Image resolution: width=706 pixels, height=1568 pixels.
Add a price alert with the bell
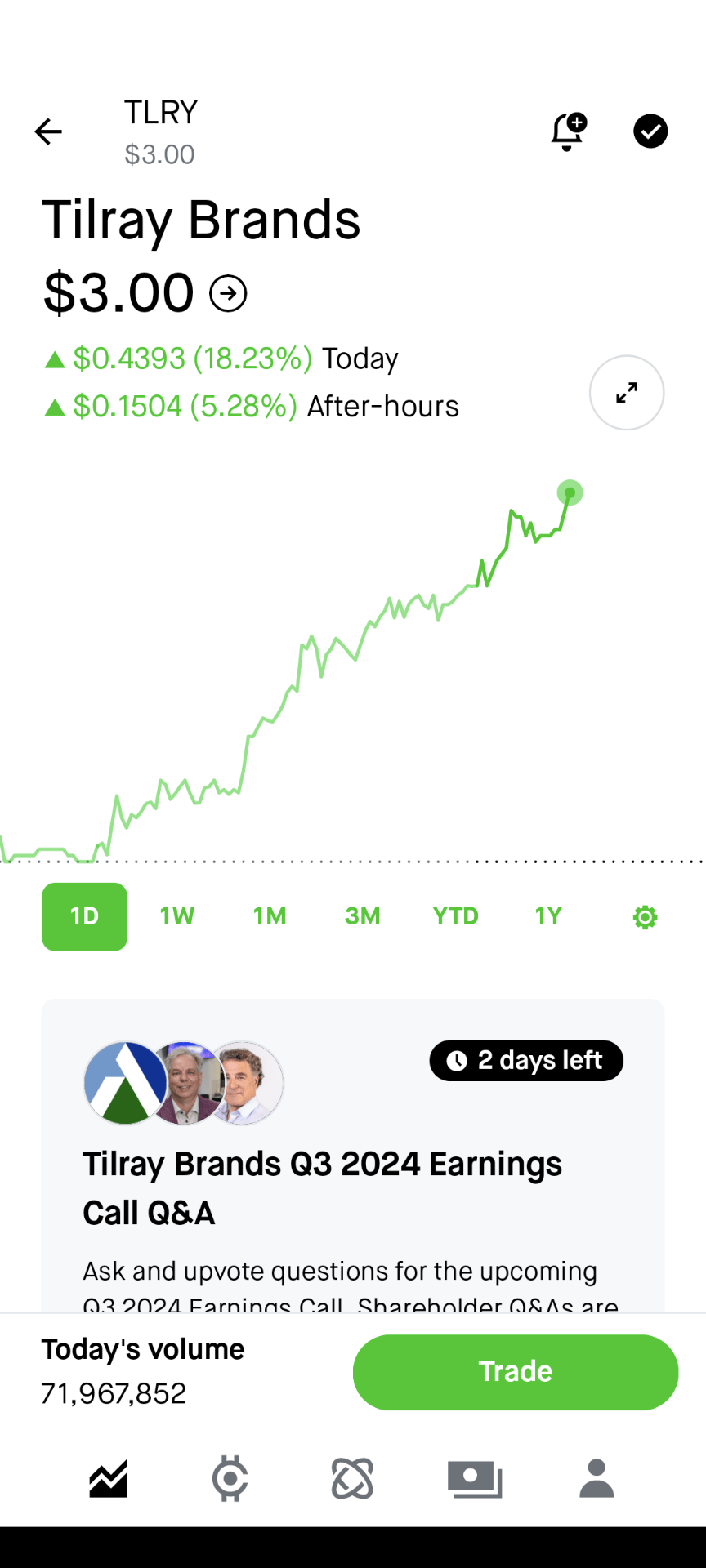568,131
